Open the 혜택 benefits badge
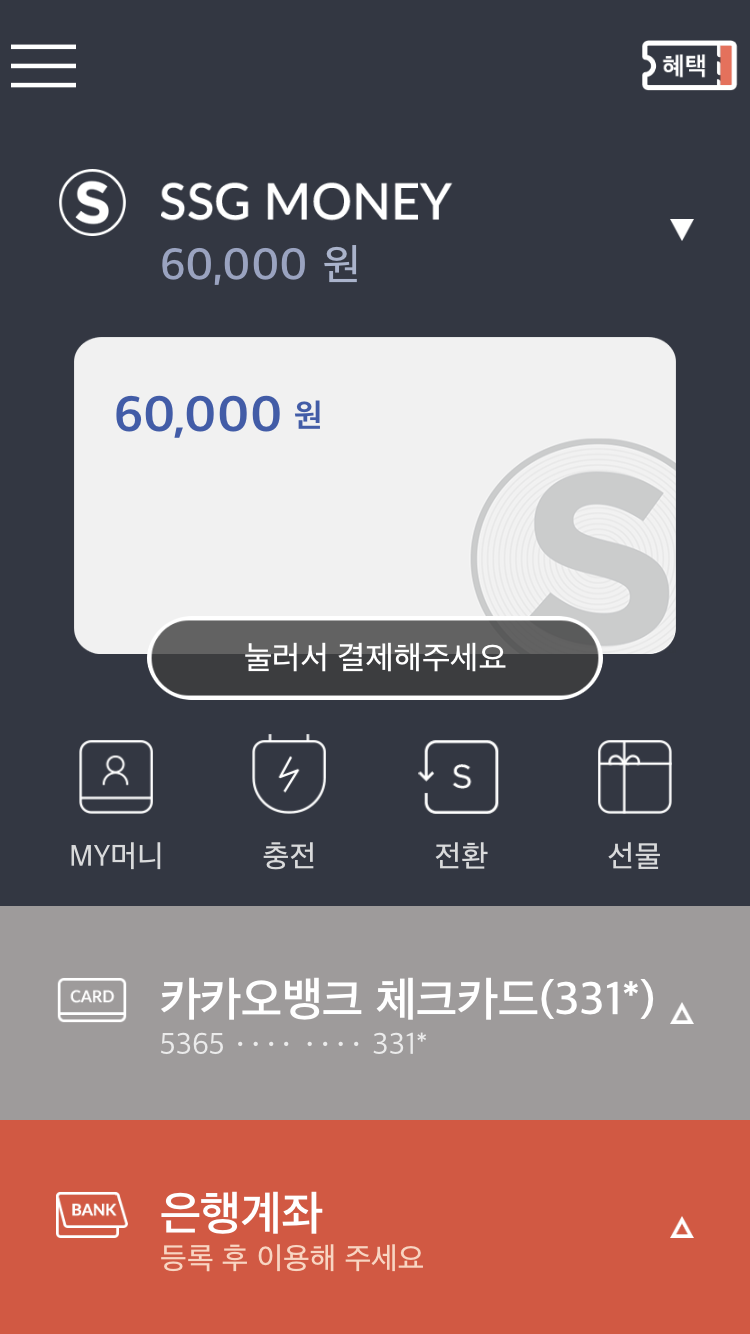The height and width of the screenshot is (1334, 750). click(x=689, y=66)
